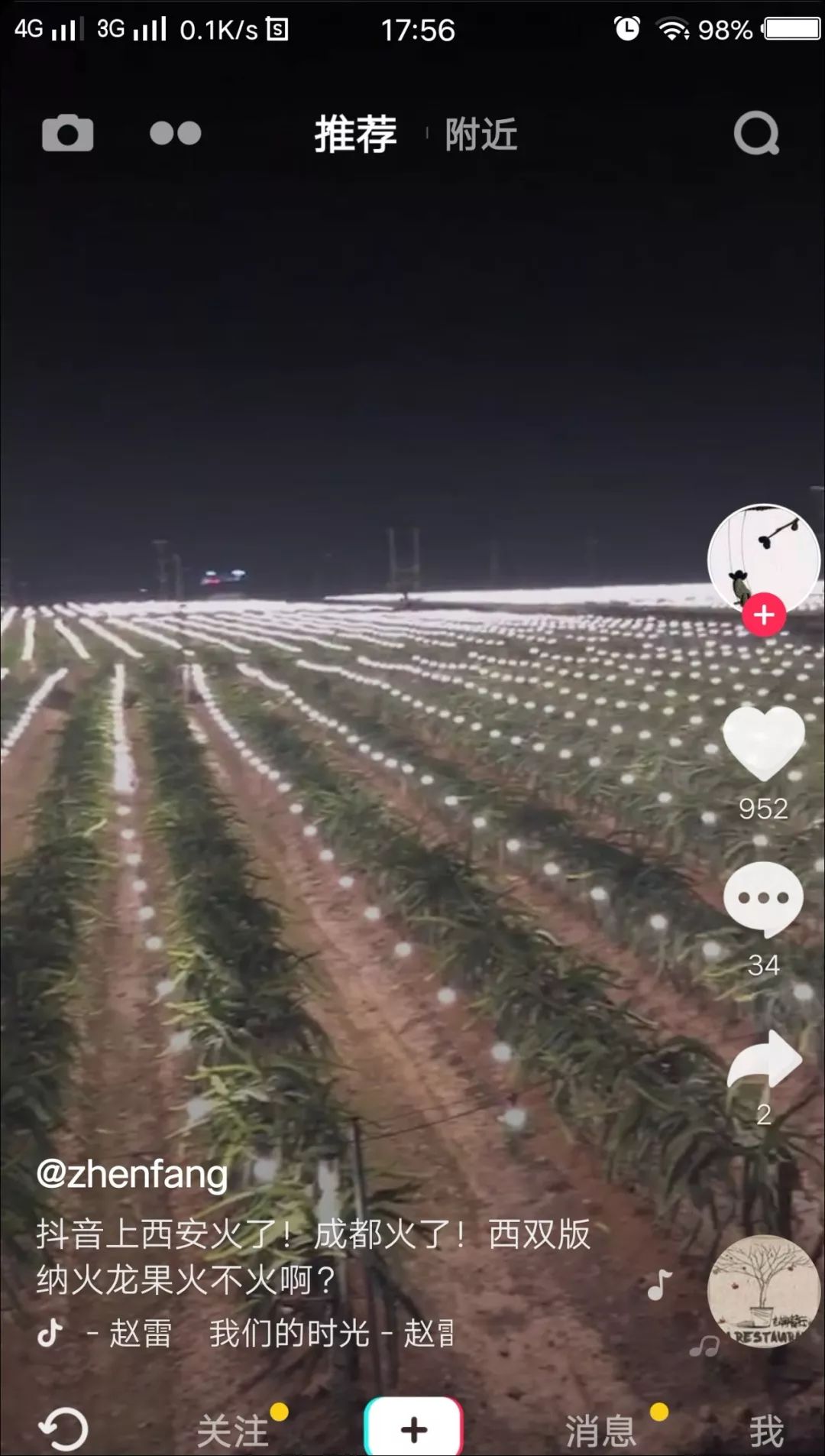Open the 消息 messages tab
Viewport: 825px width, 1456px height.
pos(600,1431)
